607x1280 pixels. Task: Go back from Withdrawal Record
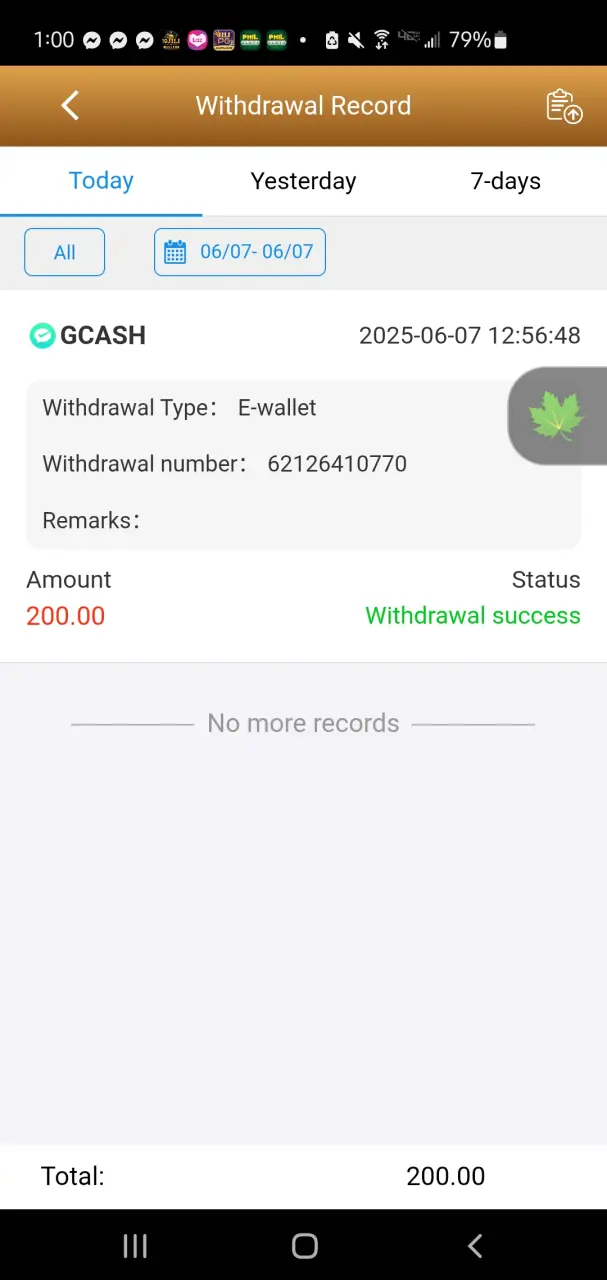(x=70, y=105)
